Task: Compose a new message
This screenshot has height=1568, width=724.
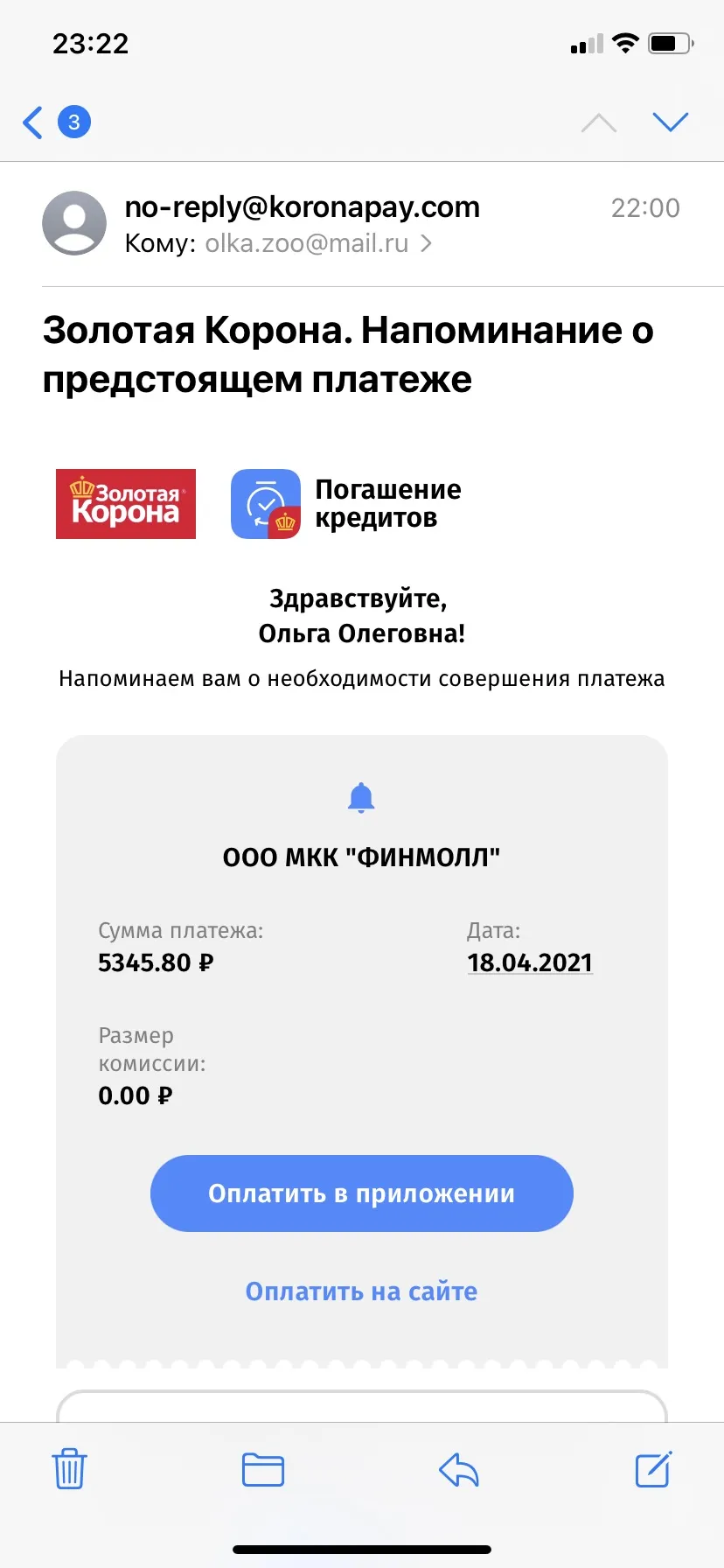Action: coord(653,1468)
